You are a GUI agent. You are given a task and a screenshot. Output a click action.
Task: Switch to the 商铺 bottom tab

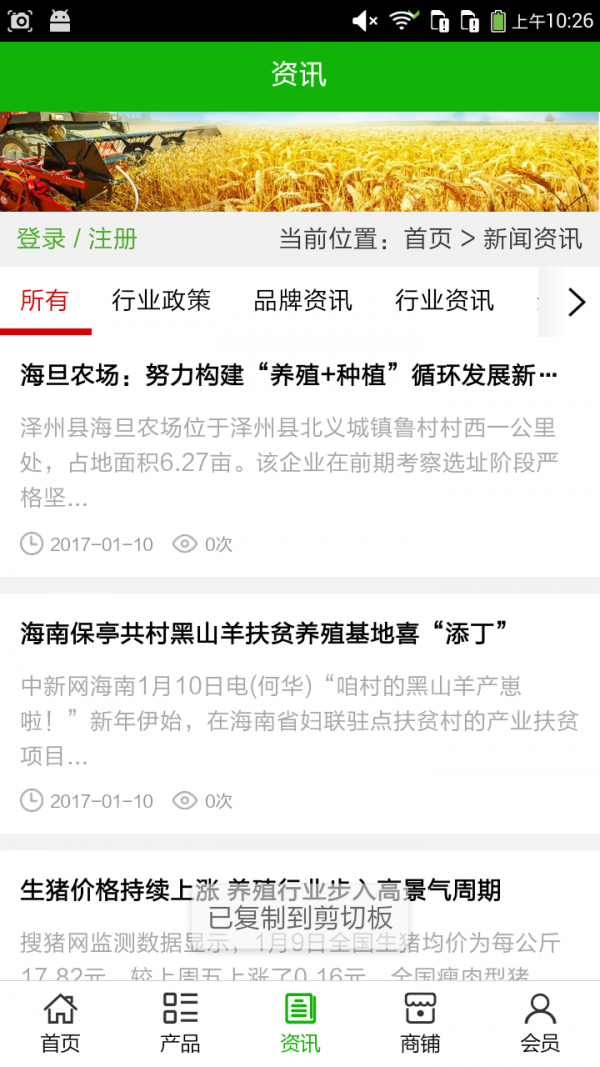420,1023
